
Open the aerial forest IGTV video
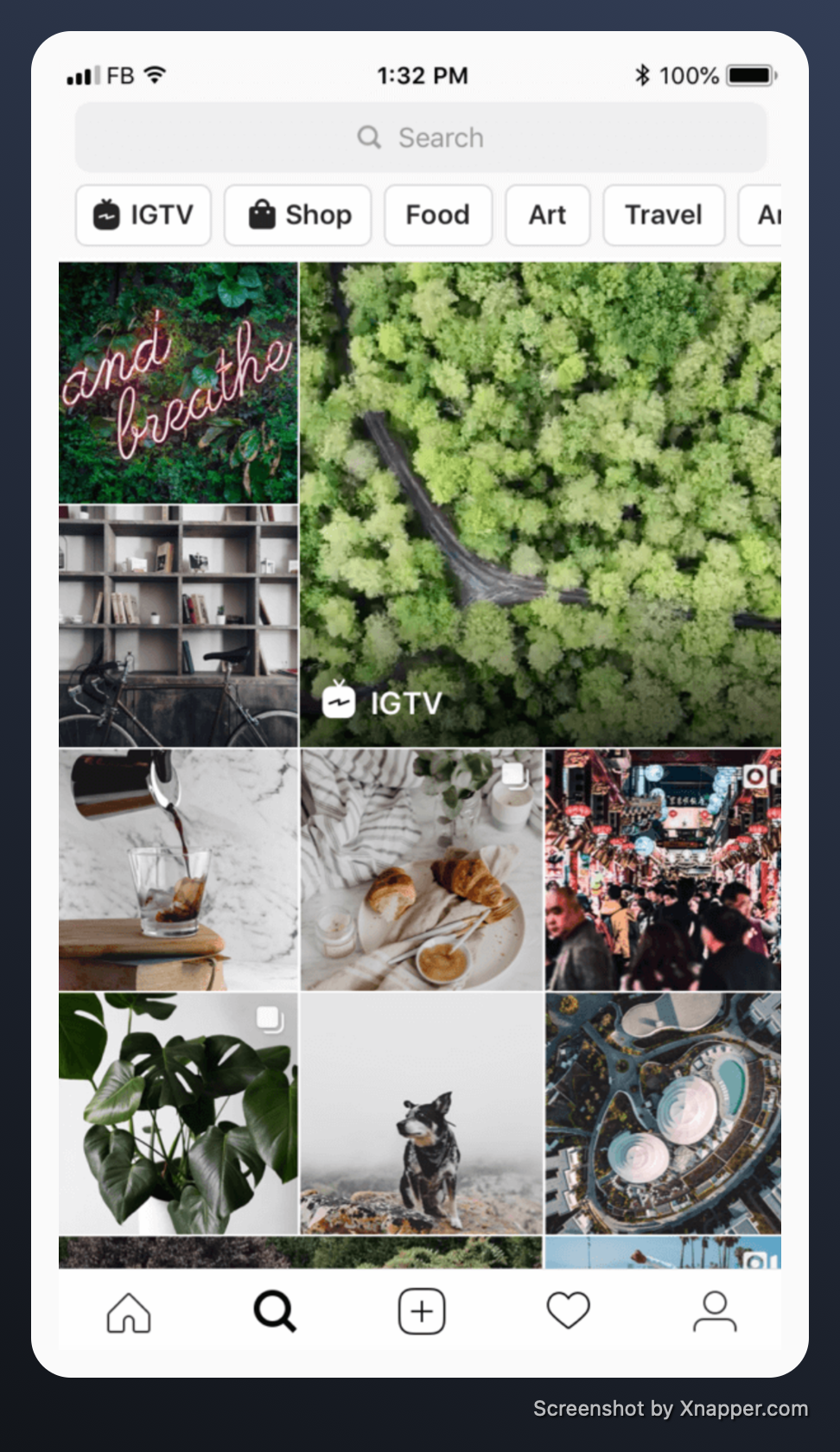[x=540, y=504]
